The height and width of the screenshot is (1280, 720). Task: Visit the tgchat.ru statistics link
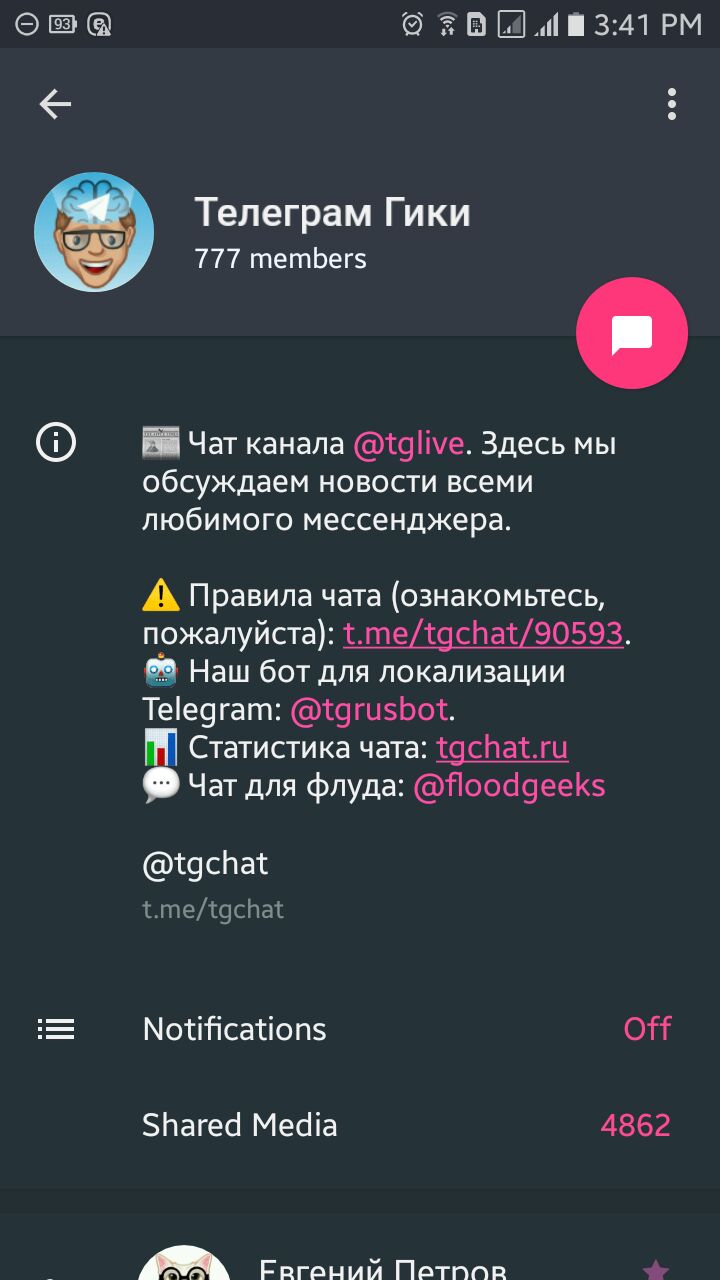pos(502,748)
